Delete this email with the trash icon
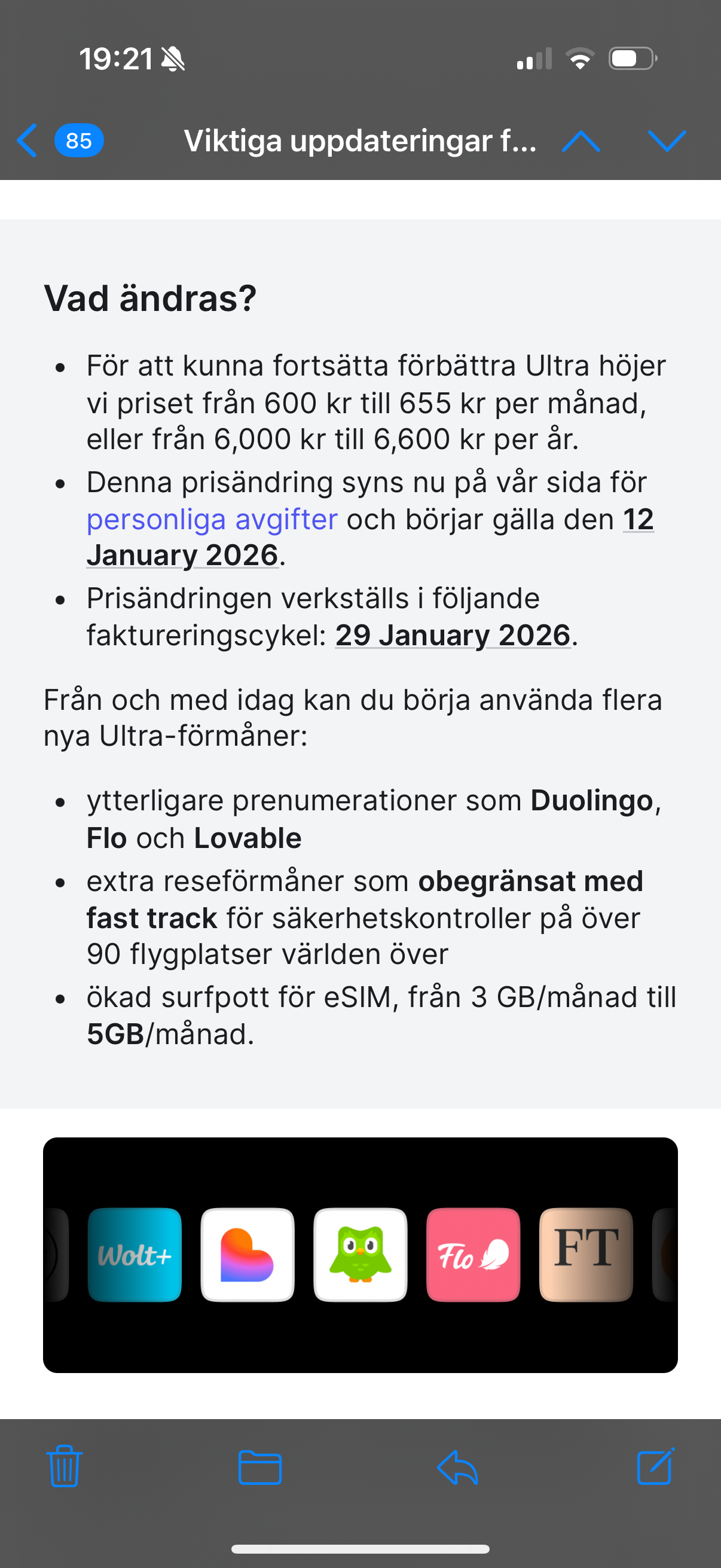 65,1467
